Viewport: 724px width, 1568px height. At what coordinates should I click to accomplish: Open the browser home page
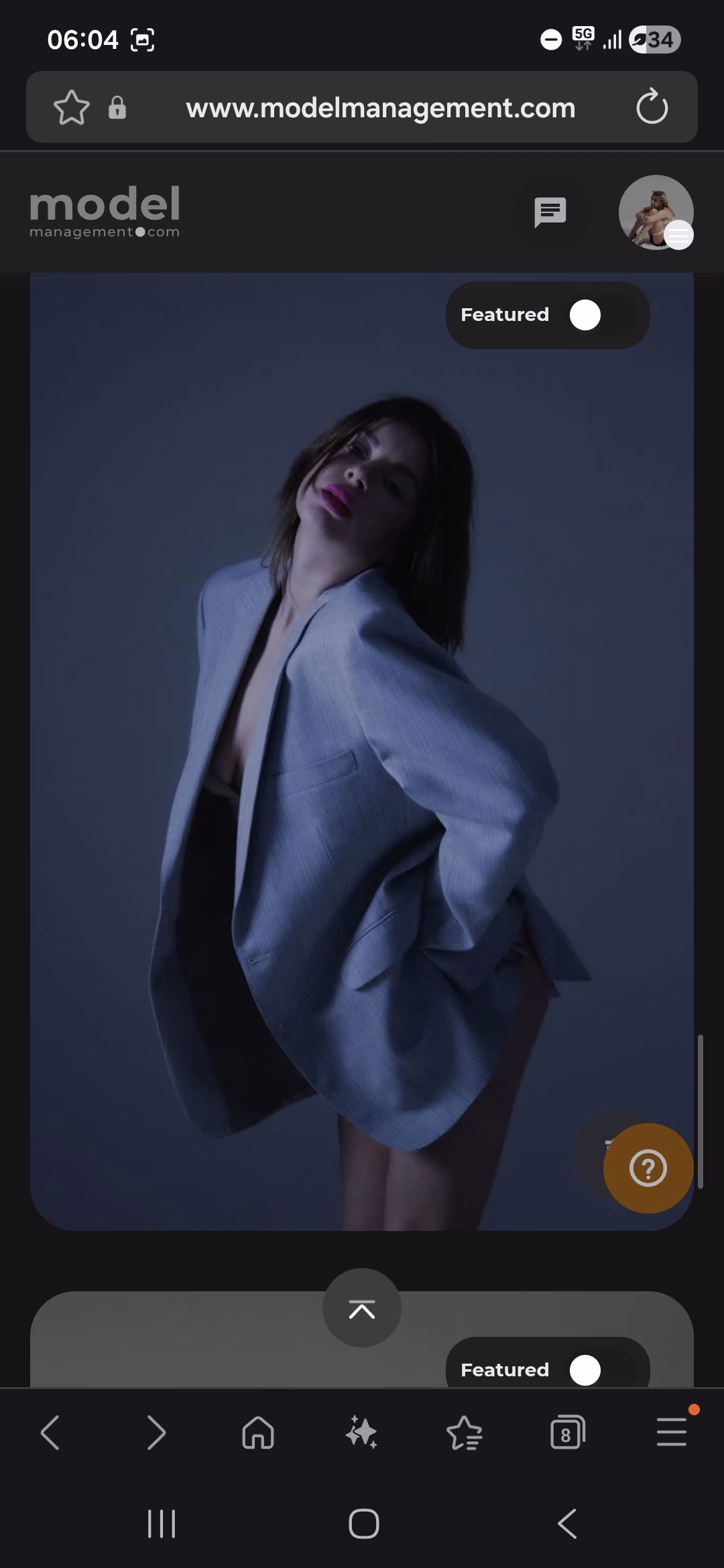258,1433
